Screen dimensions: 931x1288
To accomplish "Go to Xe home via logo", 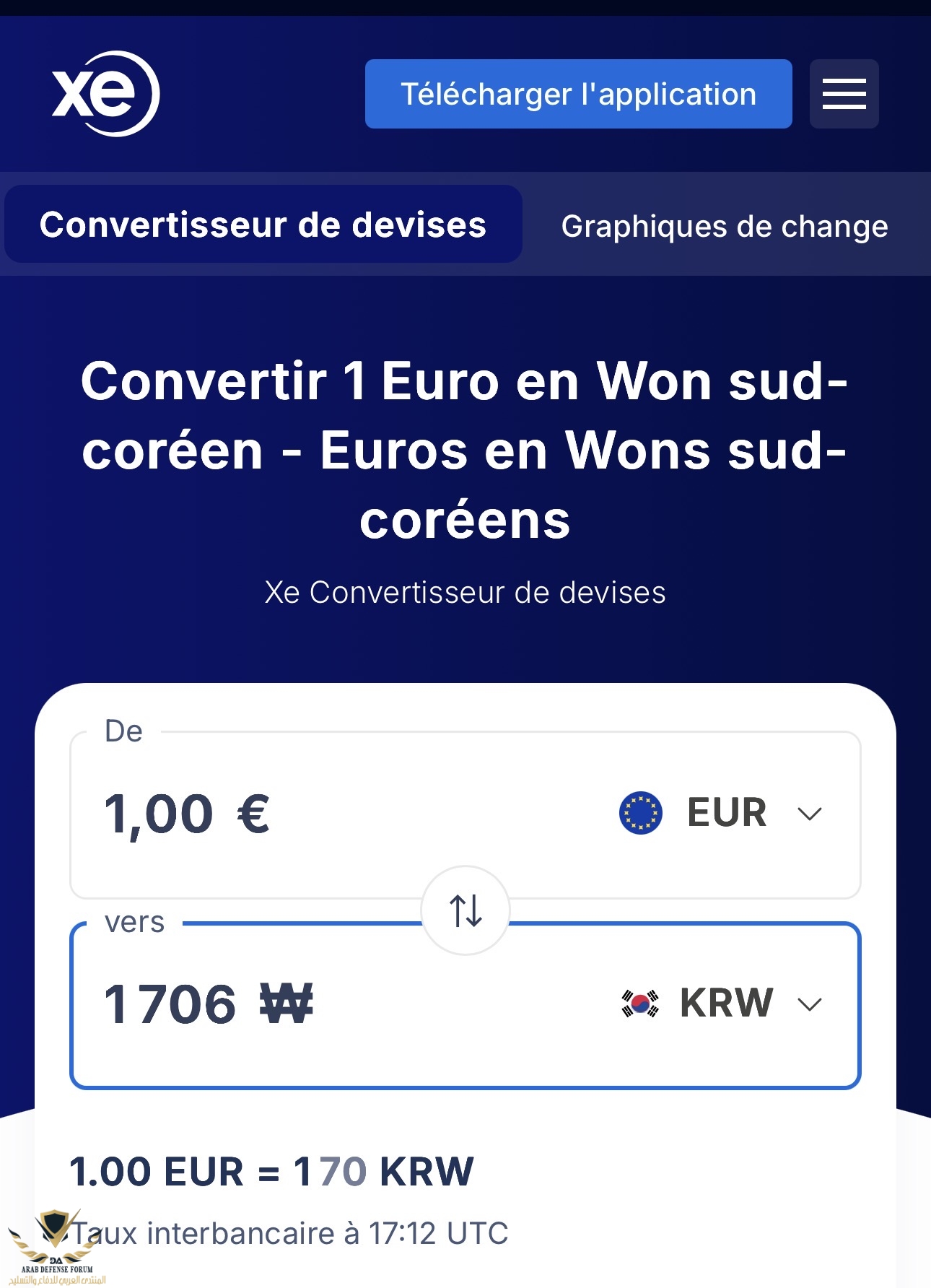I will pos(105,94).
